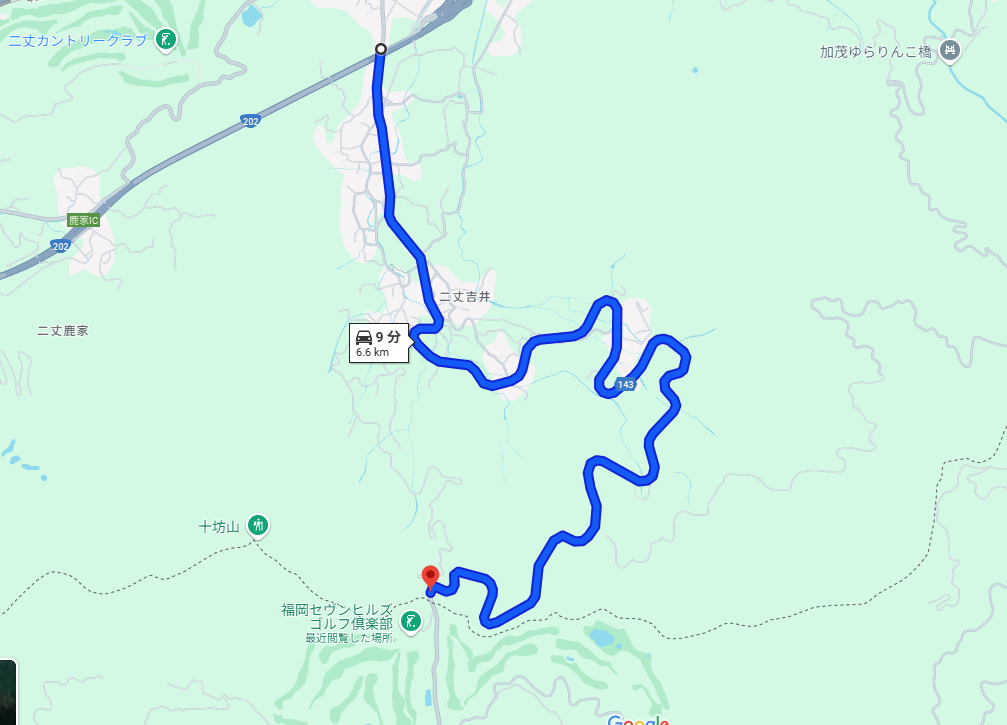Open the 二丈カントリークラブ golf place marker
The height and width of the screenshot is (725, 1007).
tap(166, 40)
